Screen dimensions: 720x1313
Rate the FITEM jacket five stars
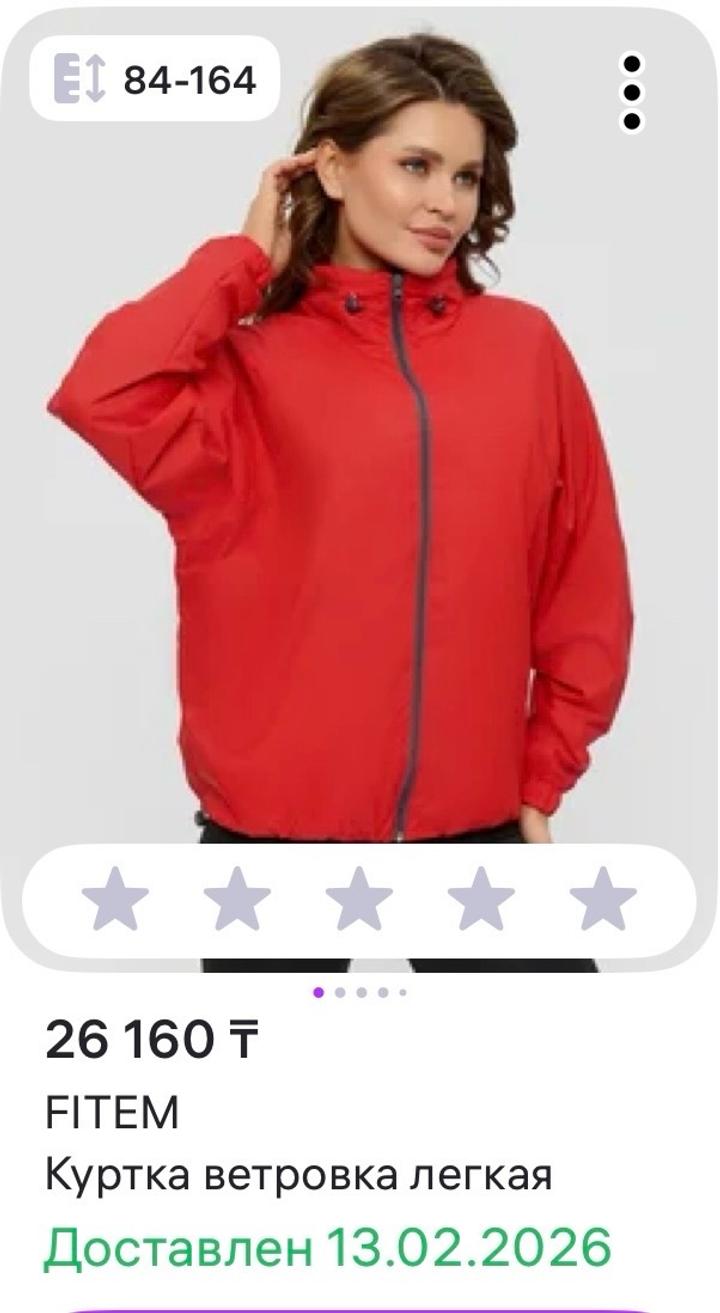[603, 898]
